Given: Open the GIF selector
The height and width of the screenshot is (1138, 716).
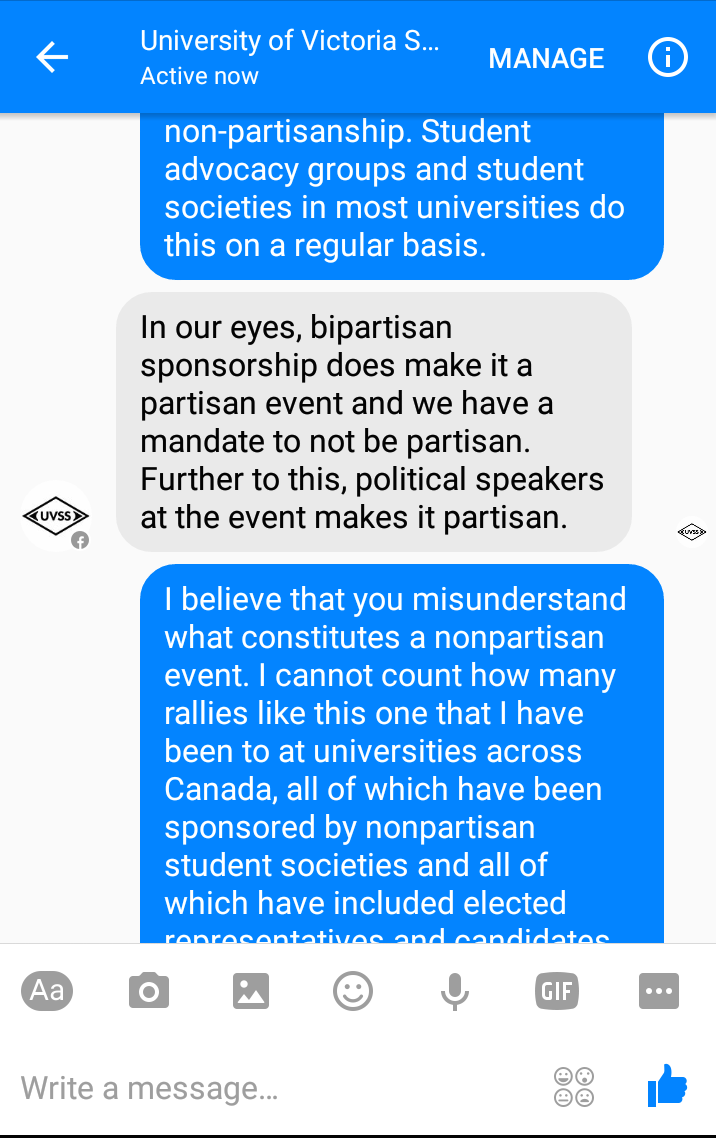Looking at the screenshot, I should click(556, 991).
